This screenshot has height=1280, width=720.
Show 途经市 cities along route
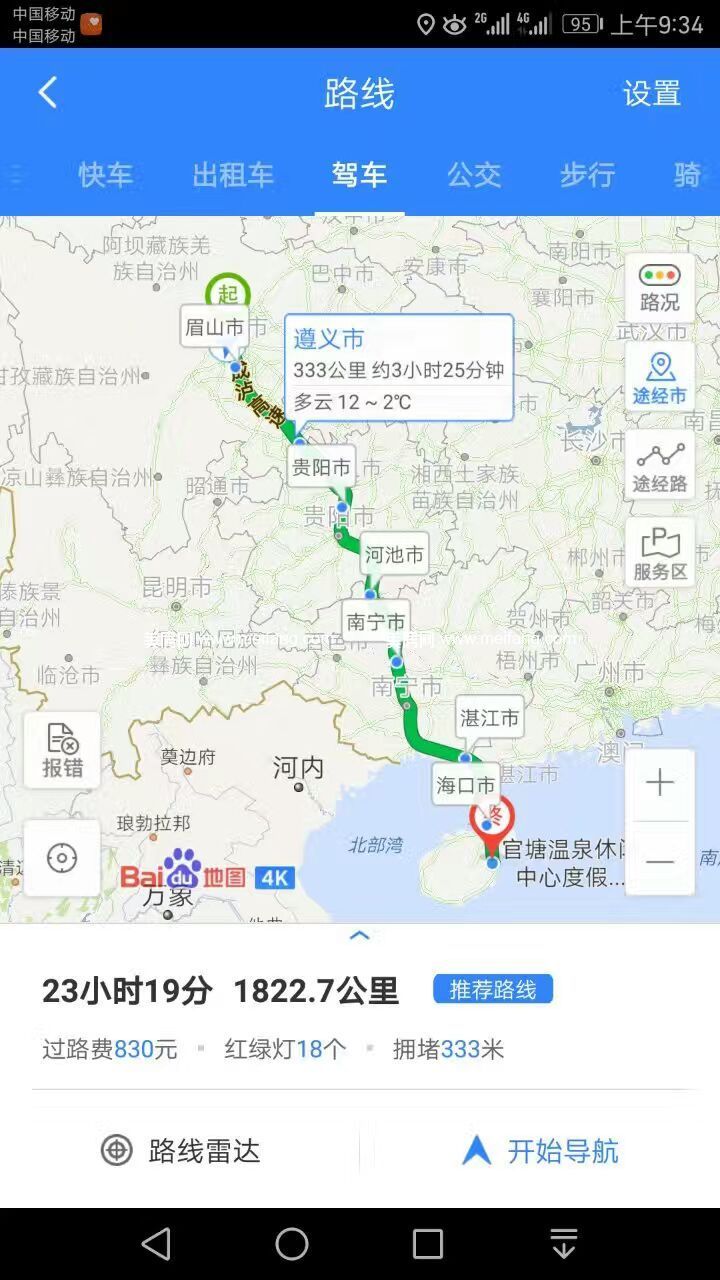(x=660, y=377)
